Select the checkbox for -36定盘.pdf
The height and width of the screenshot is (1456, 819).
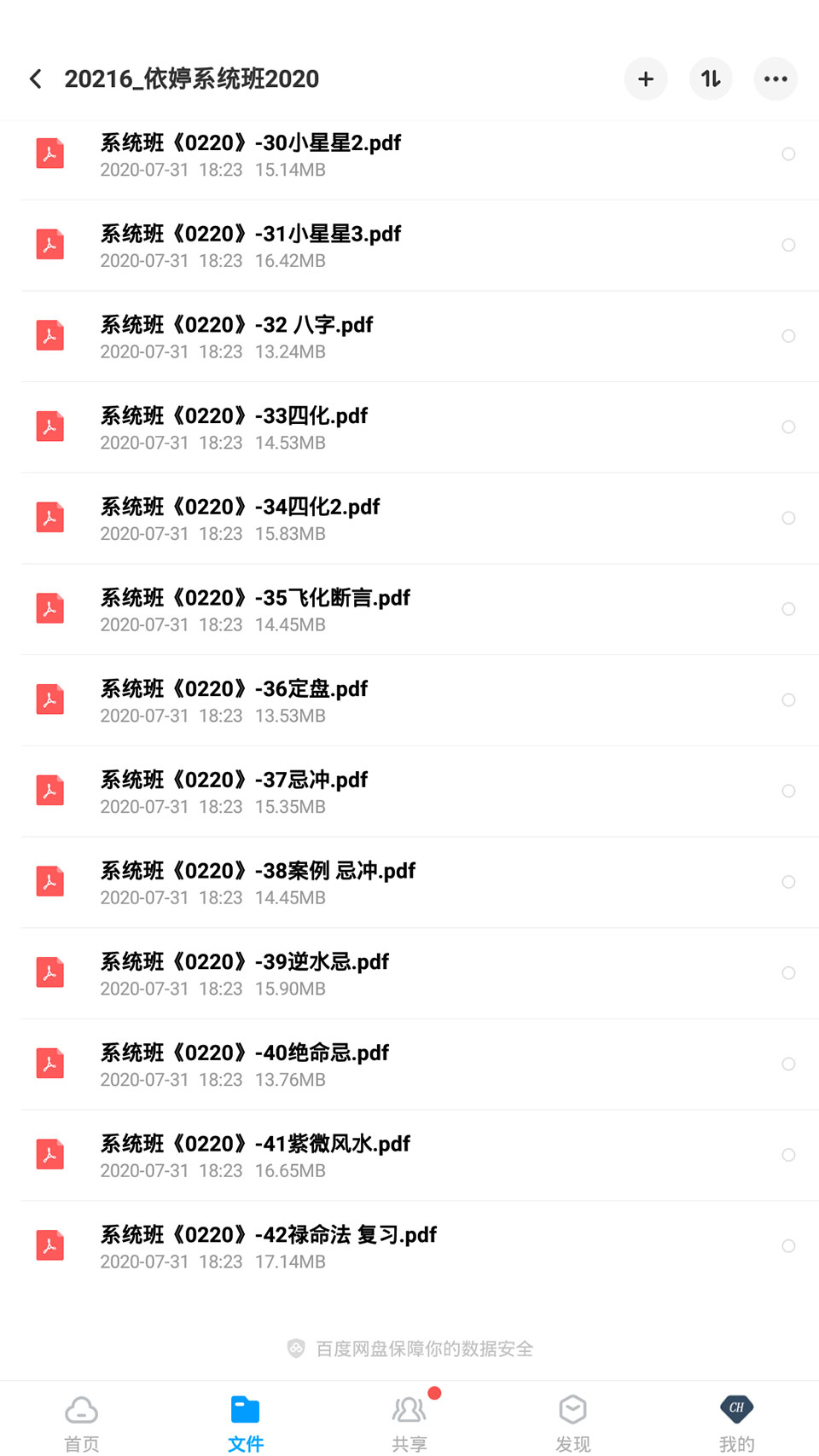[x=788, y=699]
